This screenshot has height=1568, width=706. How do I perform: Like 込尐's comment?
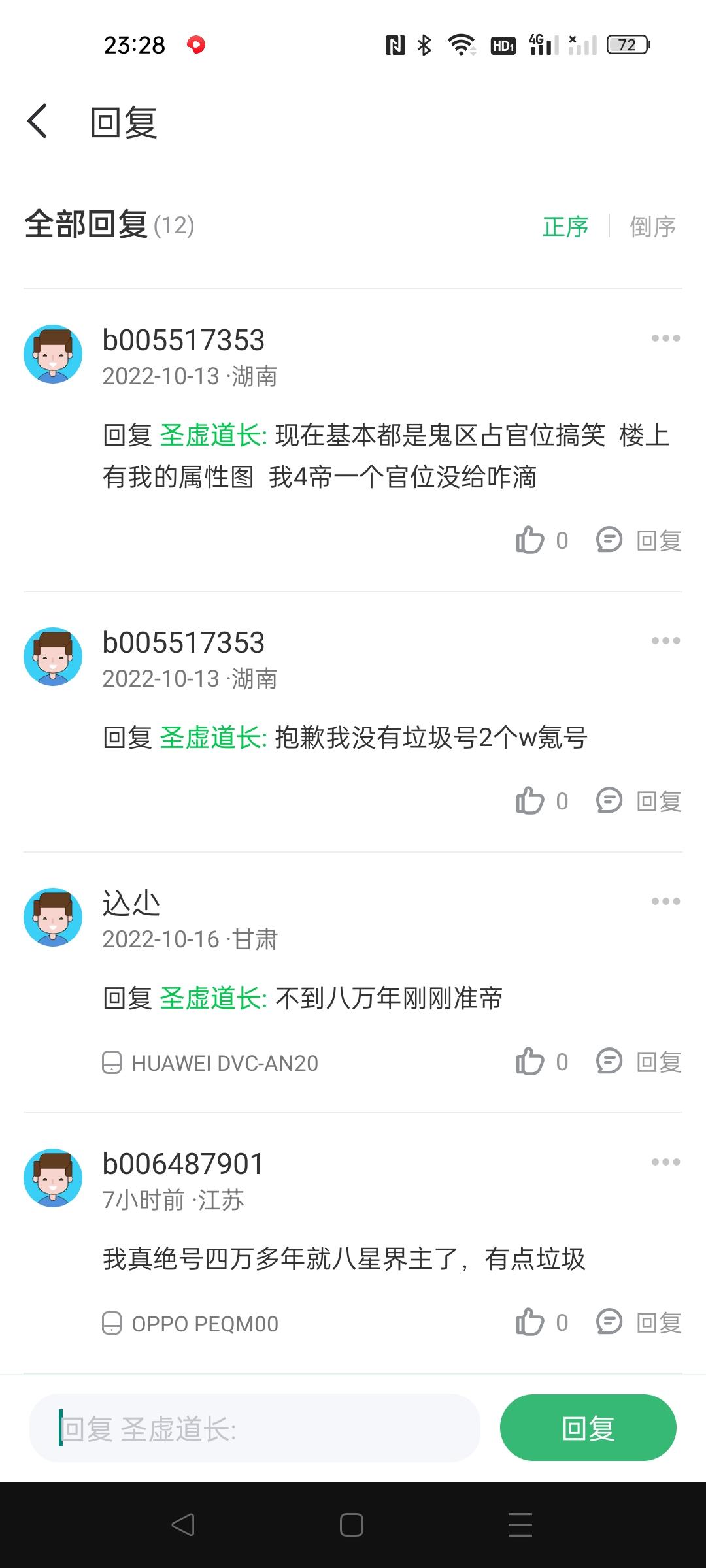point(542,1062)
